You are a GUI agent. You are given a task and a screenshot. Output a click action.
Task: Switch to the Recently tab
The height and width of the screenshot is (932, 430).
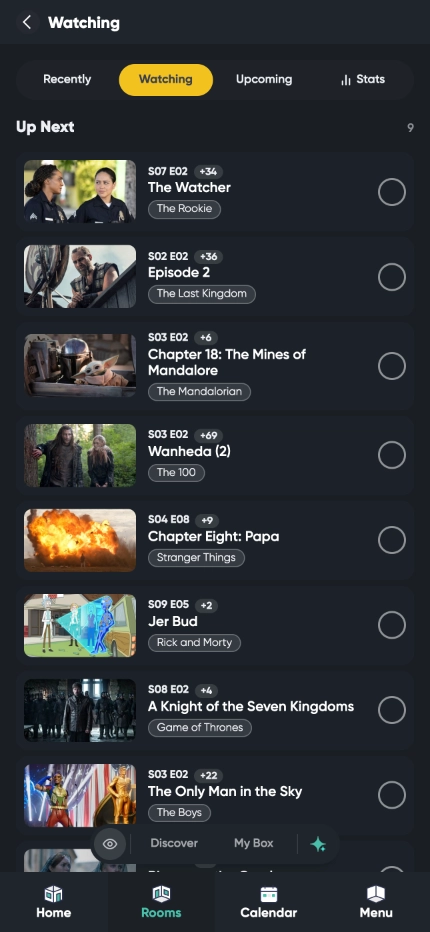67,80
